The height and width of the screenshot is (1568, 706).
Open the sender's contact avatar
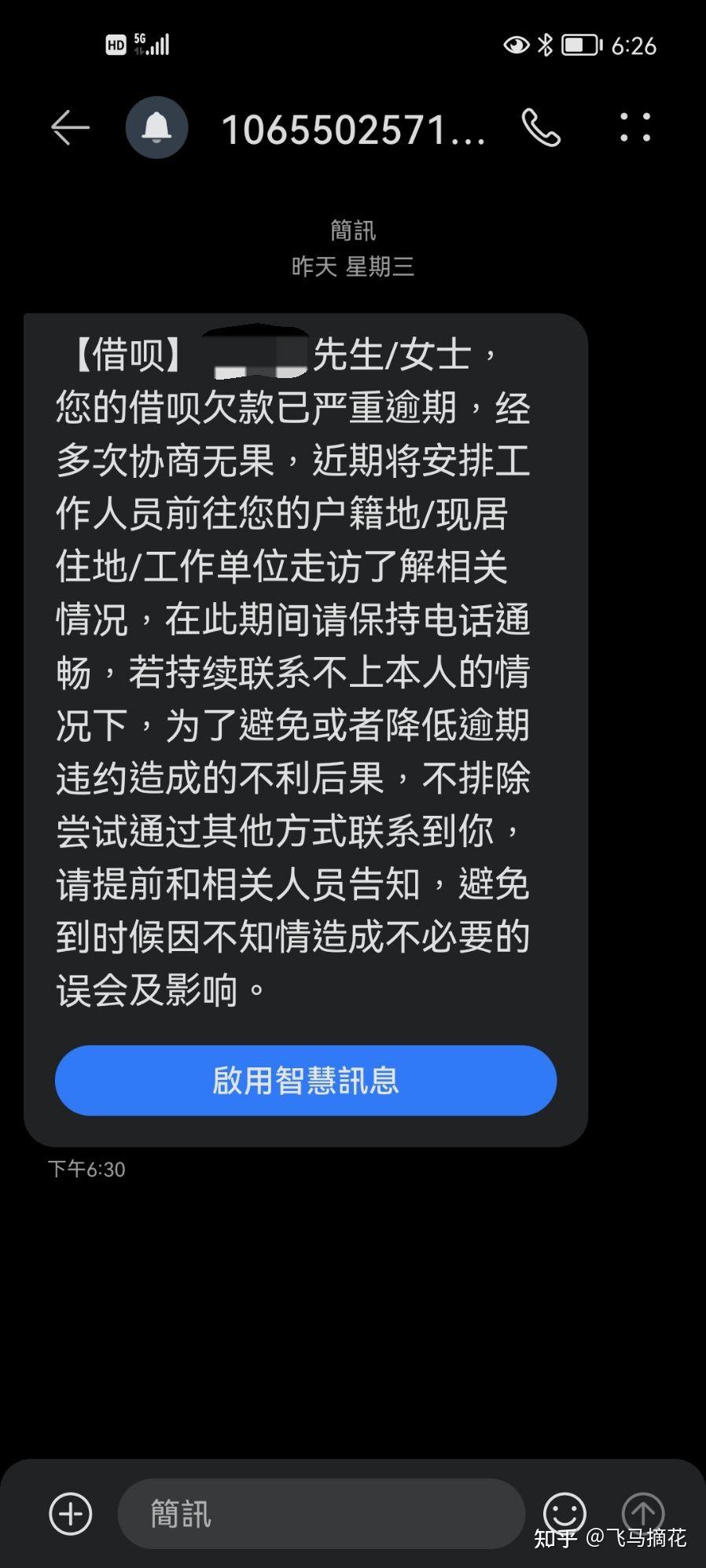tap(156, 127)
